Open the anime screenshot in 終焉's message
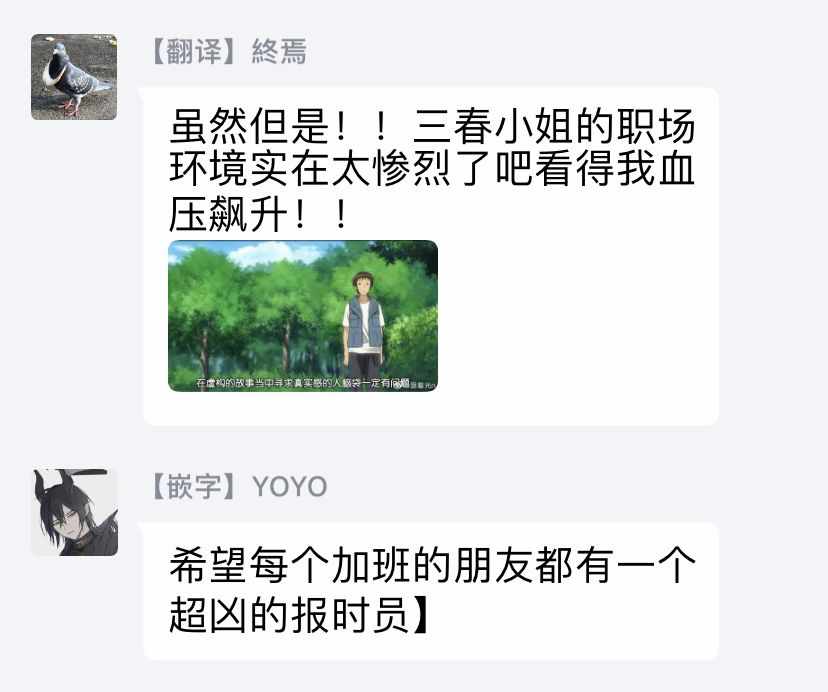The height and width of the screenshot is (692, 828). (x=302, y=316)
